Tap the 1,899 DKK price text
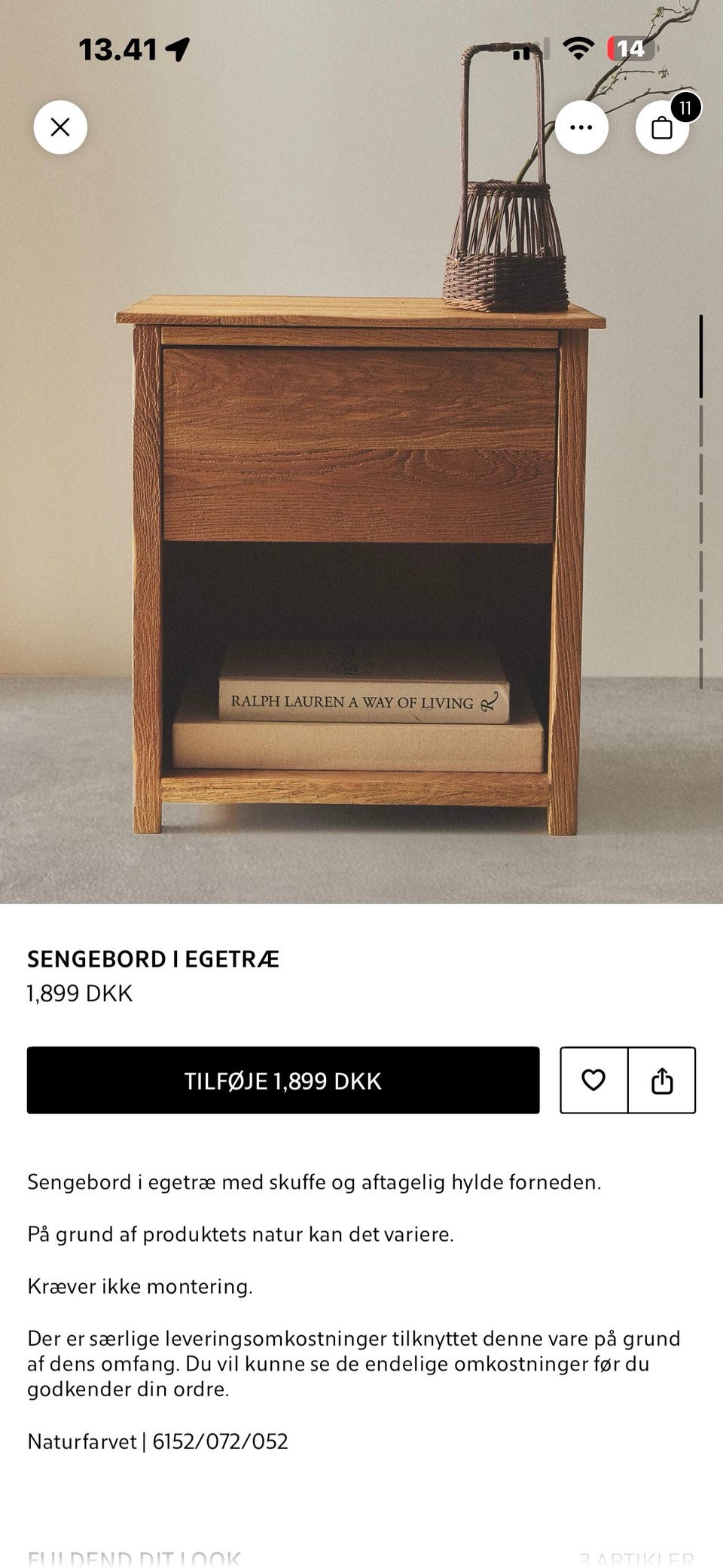The image size is (723, 1568). coord(79,993)
